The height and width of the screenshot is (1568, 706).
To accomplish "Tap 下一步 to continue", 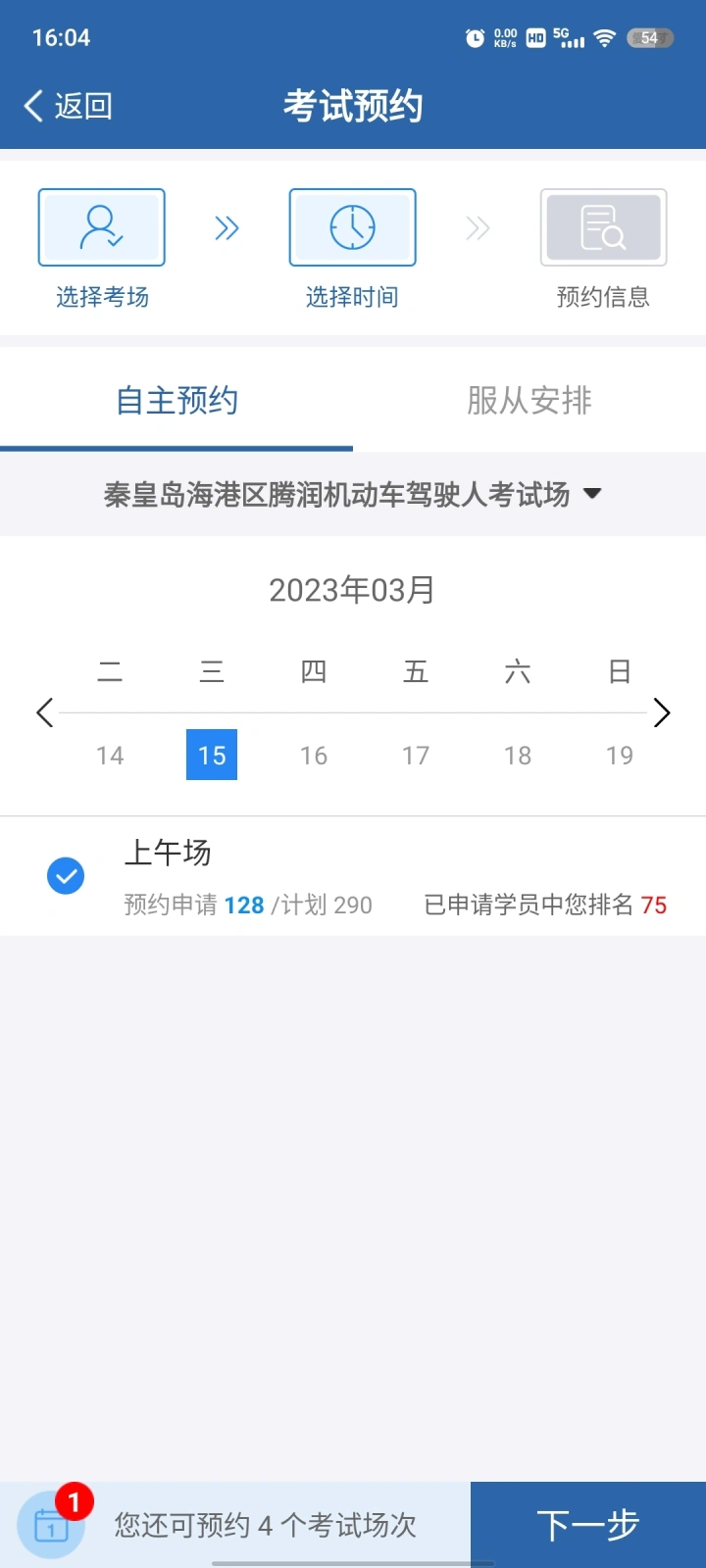I will [588, 1525].
